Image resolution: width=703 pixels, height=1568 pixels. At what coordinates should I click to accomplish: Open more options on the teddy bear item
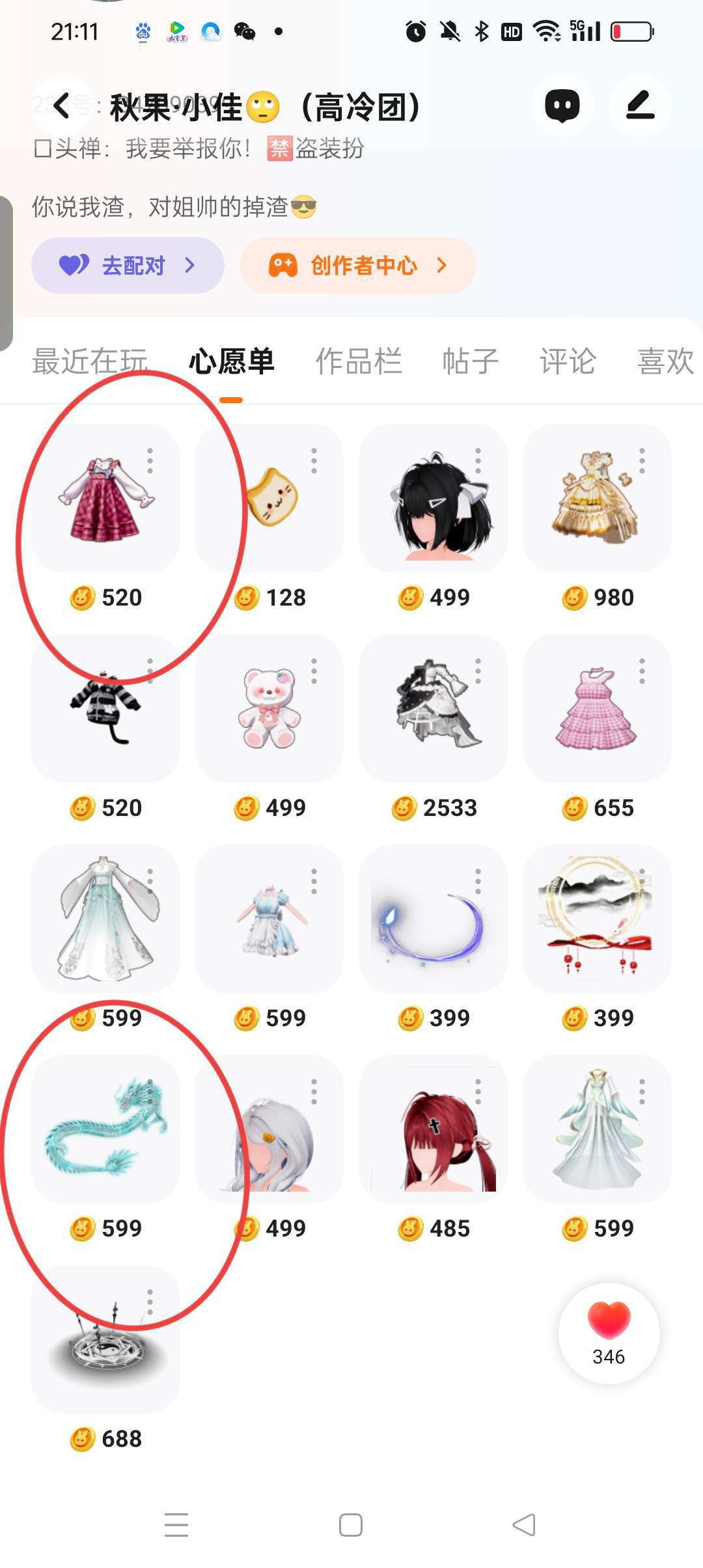click(x=314, y=671)
